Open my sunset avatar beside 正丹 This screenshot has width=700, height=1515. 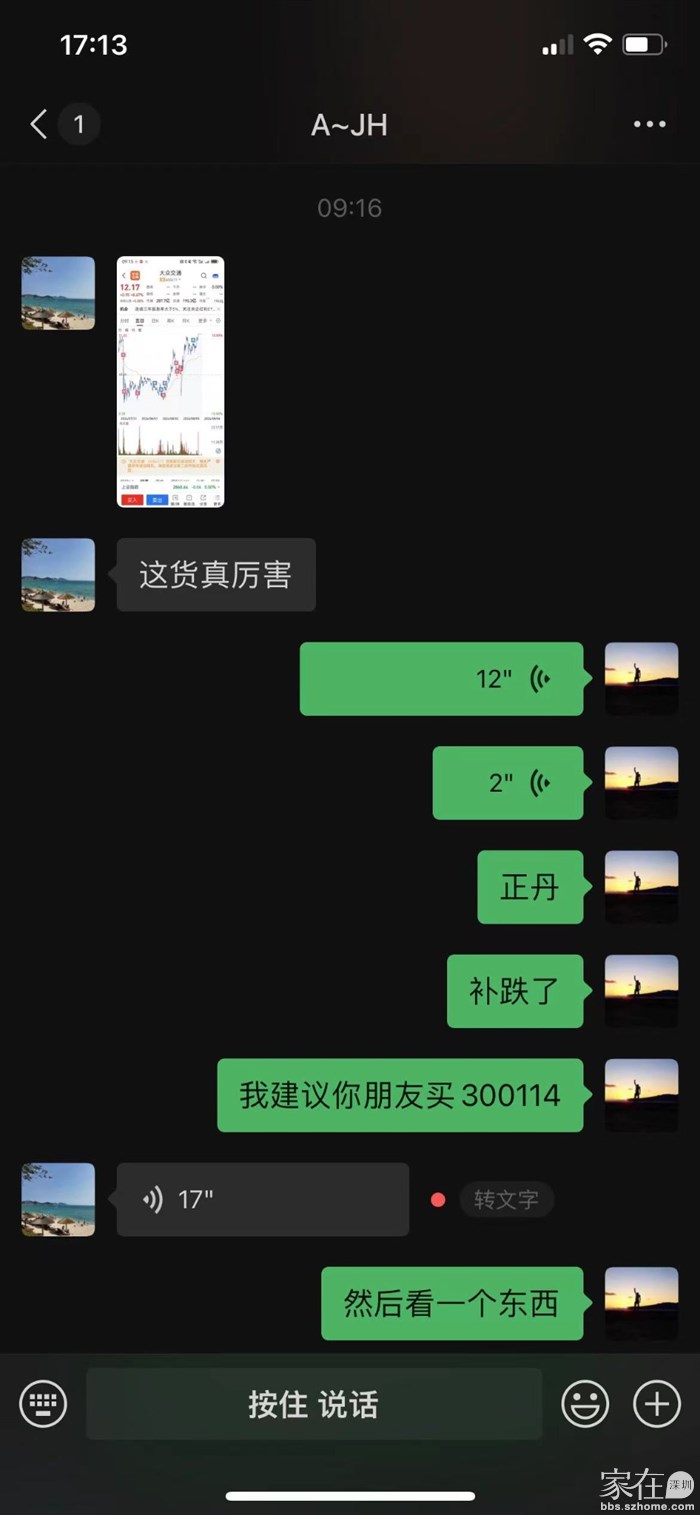click(641, 887)
